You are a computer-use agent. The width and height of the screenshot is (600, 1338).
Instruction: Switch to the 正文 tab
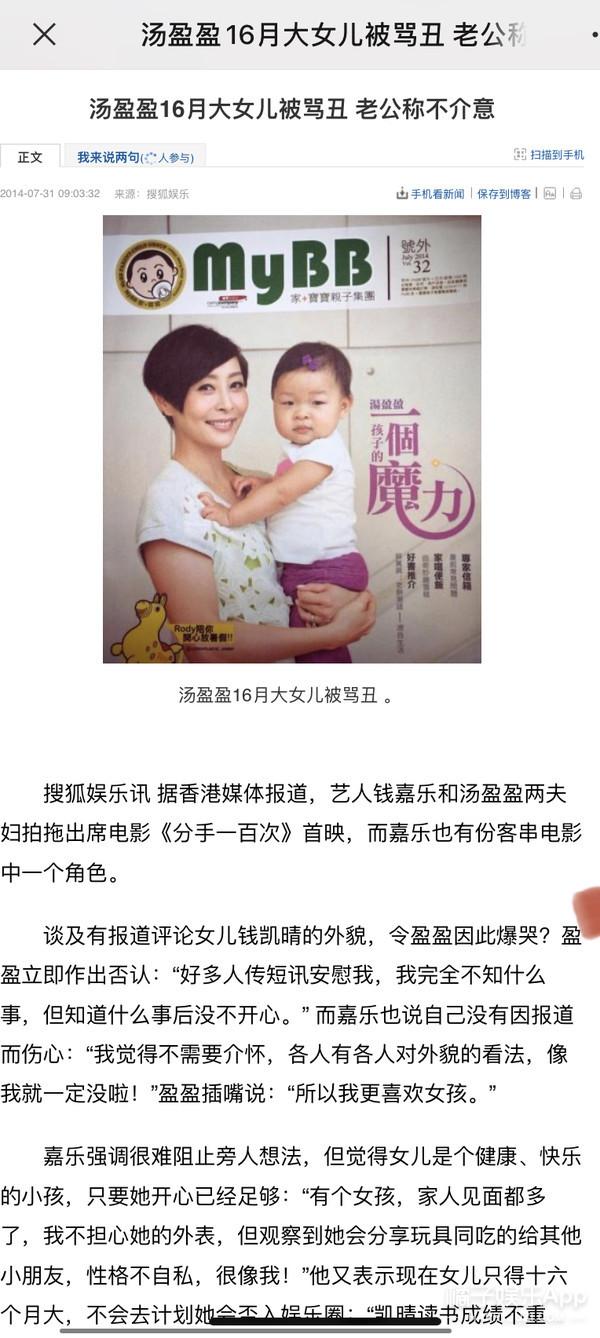click(x=31, y=157)
